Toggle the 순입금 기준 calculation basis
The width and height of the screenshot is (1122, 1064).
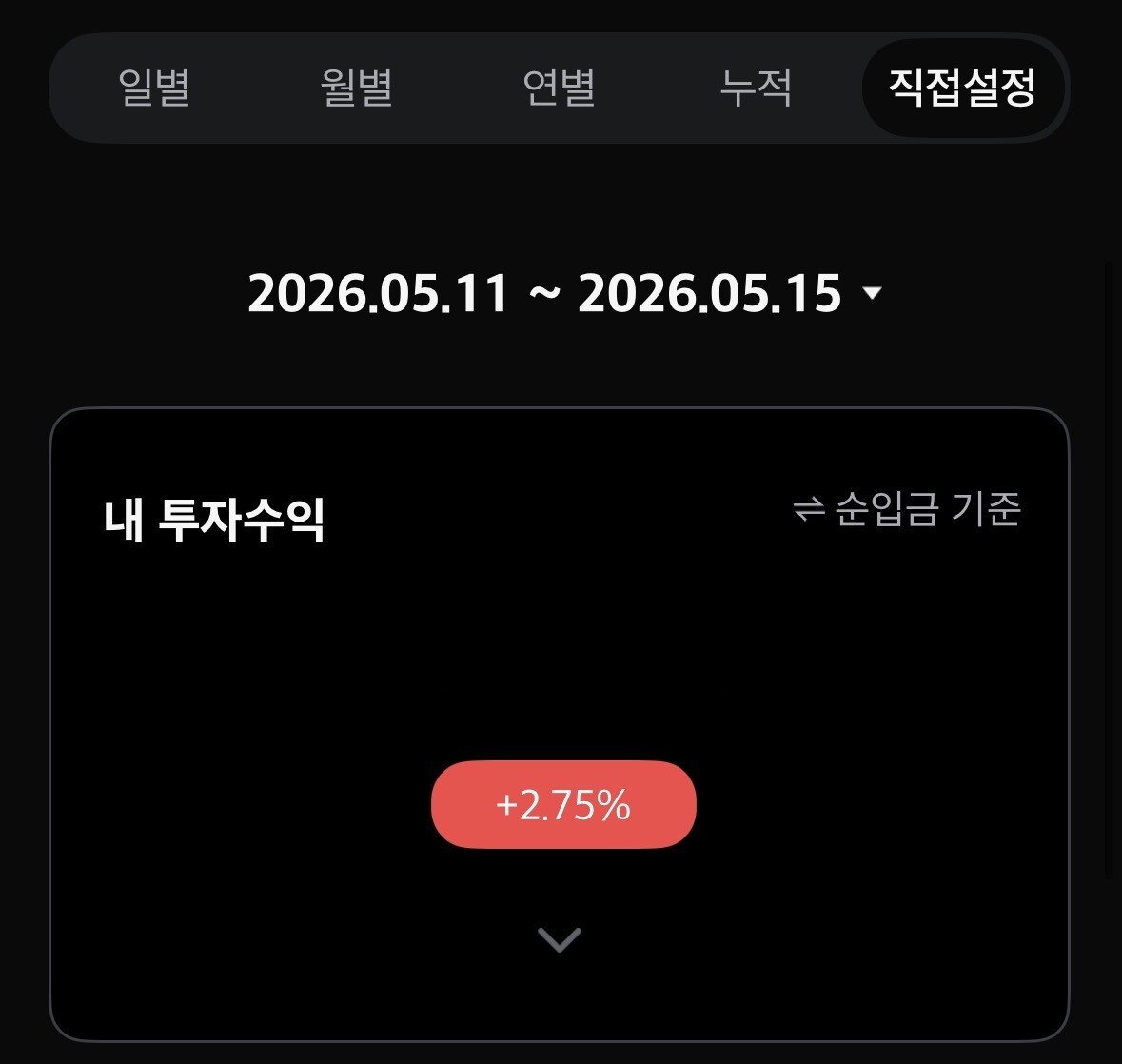[907, 509]
